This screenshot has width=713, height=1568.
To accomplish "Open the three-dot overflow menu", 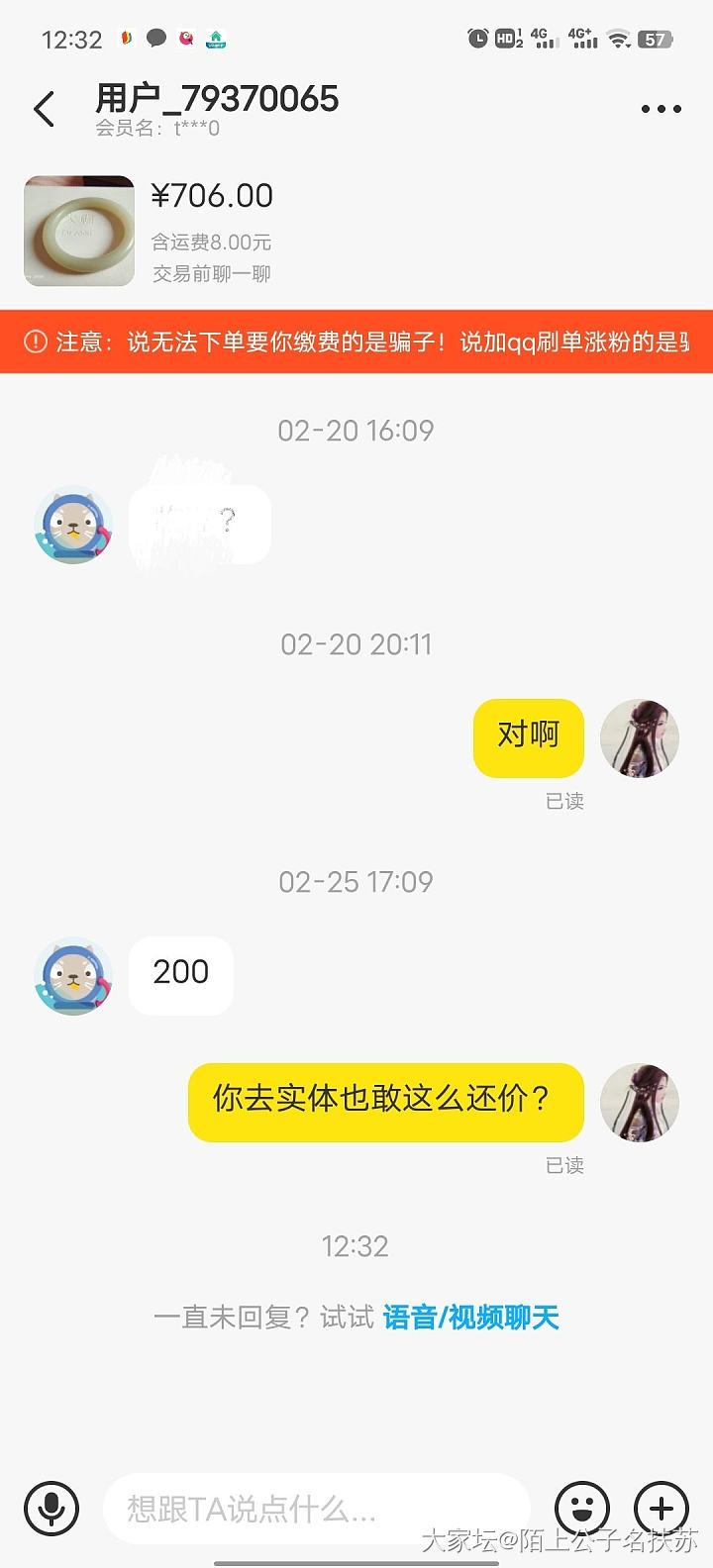I will [661, 109].
